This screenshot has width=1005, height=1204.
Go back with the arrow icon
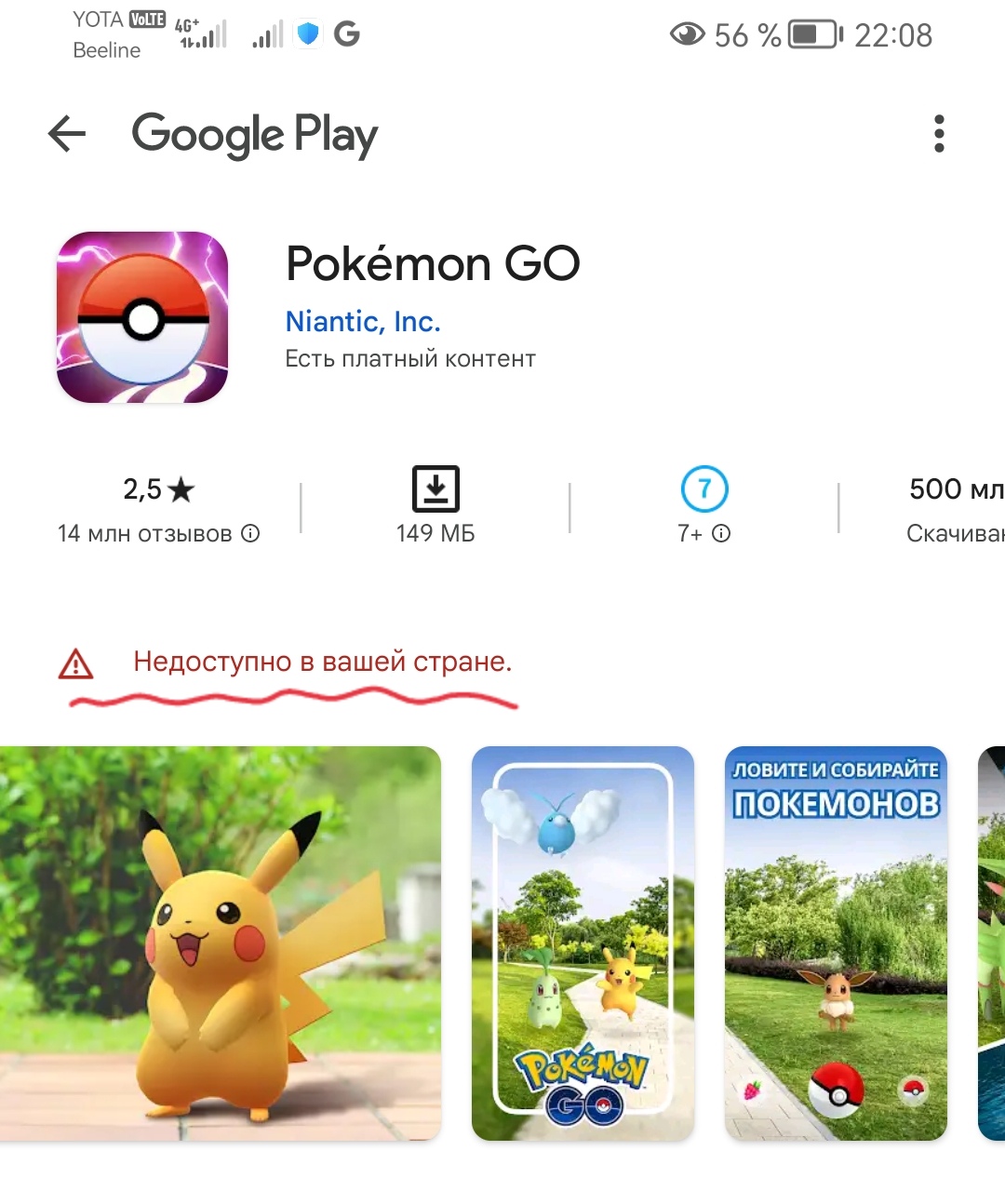67,134
